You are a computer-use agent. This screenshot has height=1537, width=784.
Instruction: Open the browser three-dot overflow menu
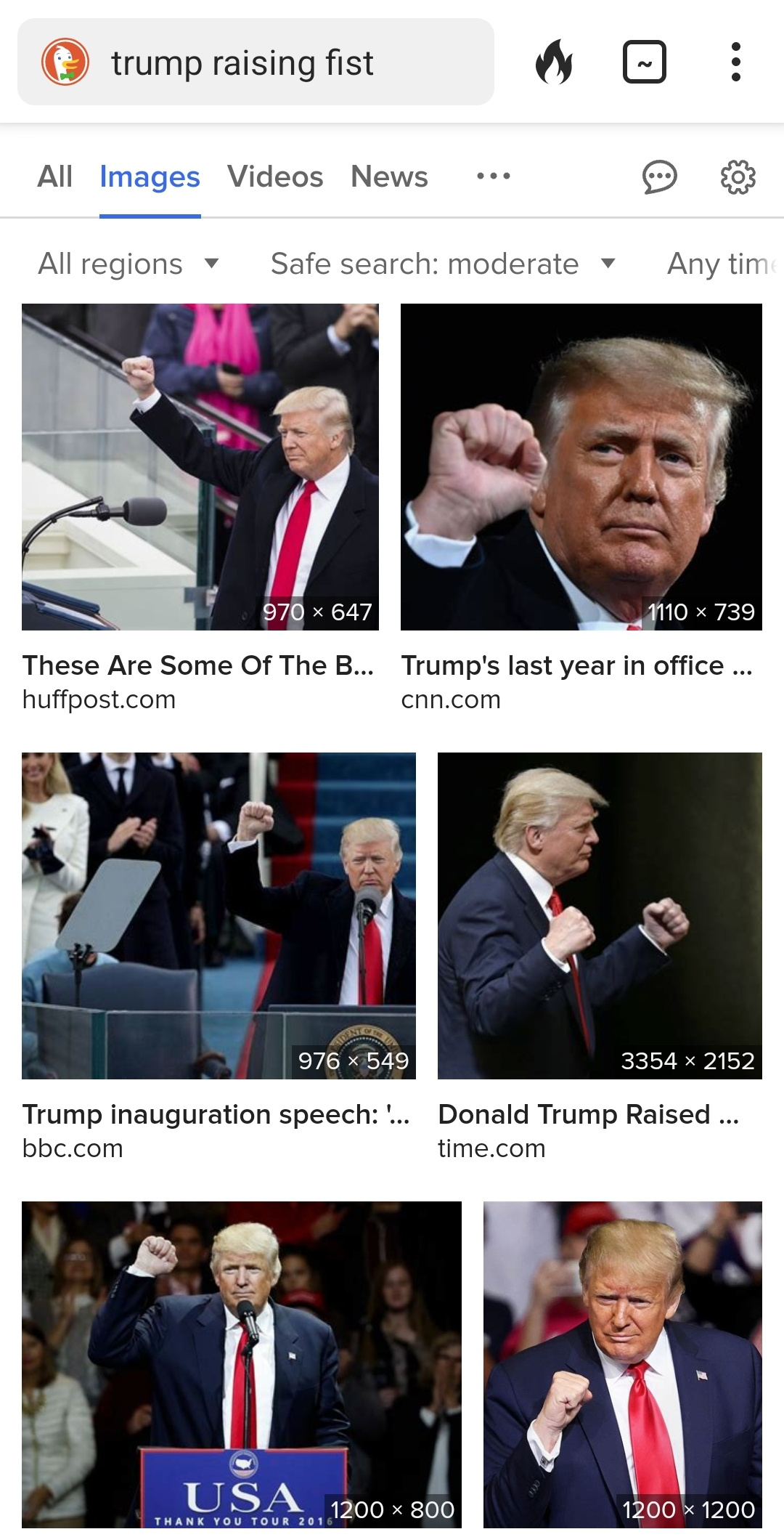point(736,62)
